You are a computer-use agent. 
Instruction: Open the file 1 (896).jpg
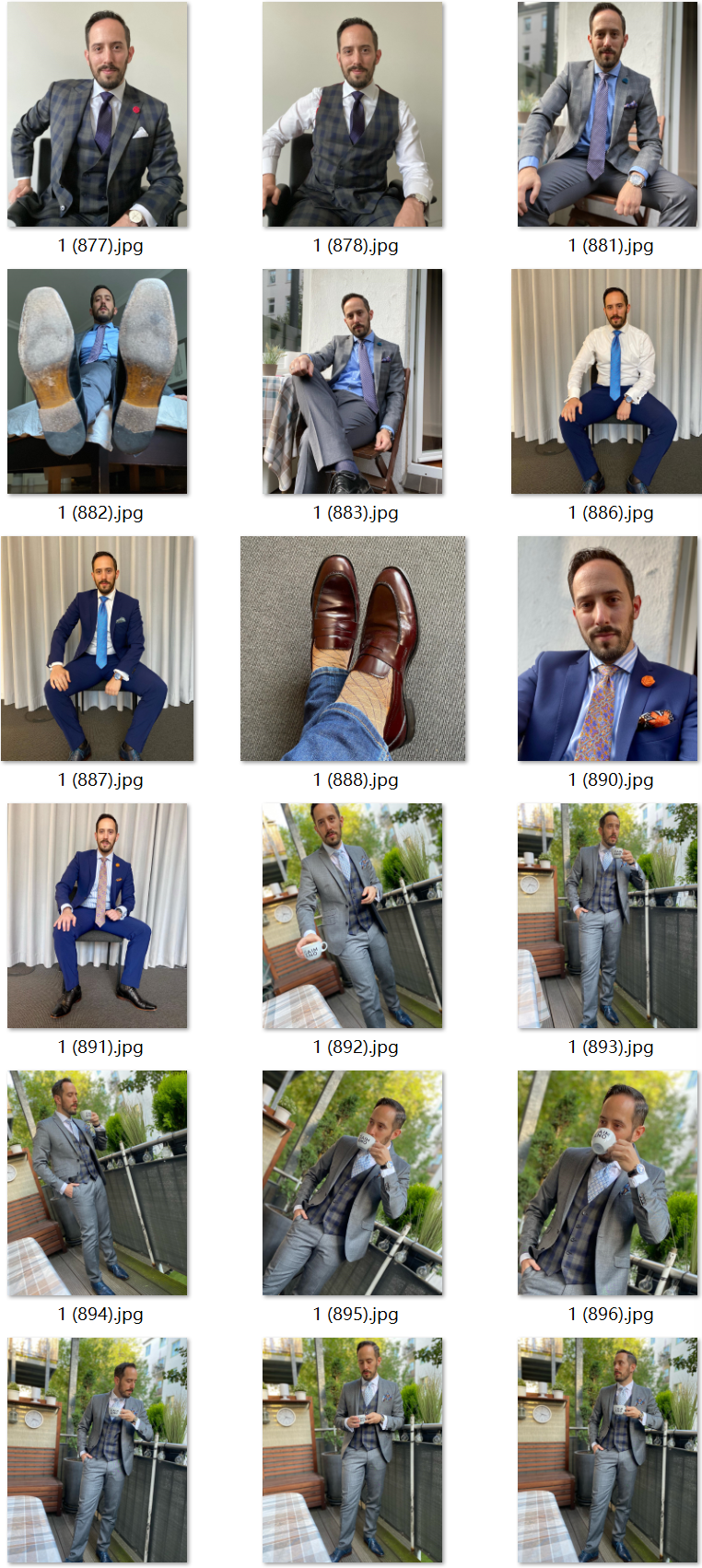pyautogui.click(x=608, y=1184)
